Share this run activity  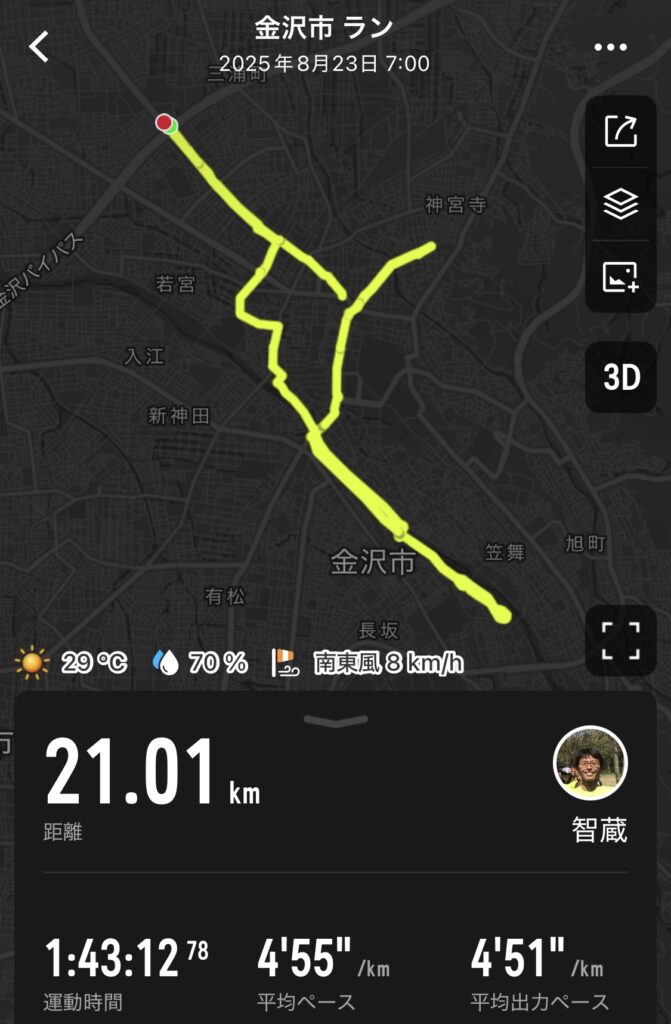(620, 132)
